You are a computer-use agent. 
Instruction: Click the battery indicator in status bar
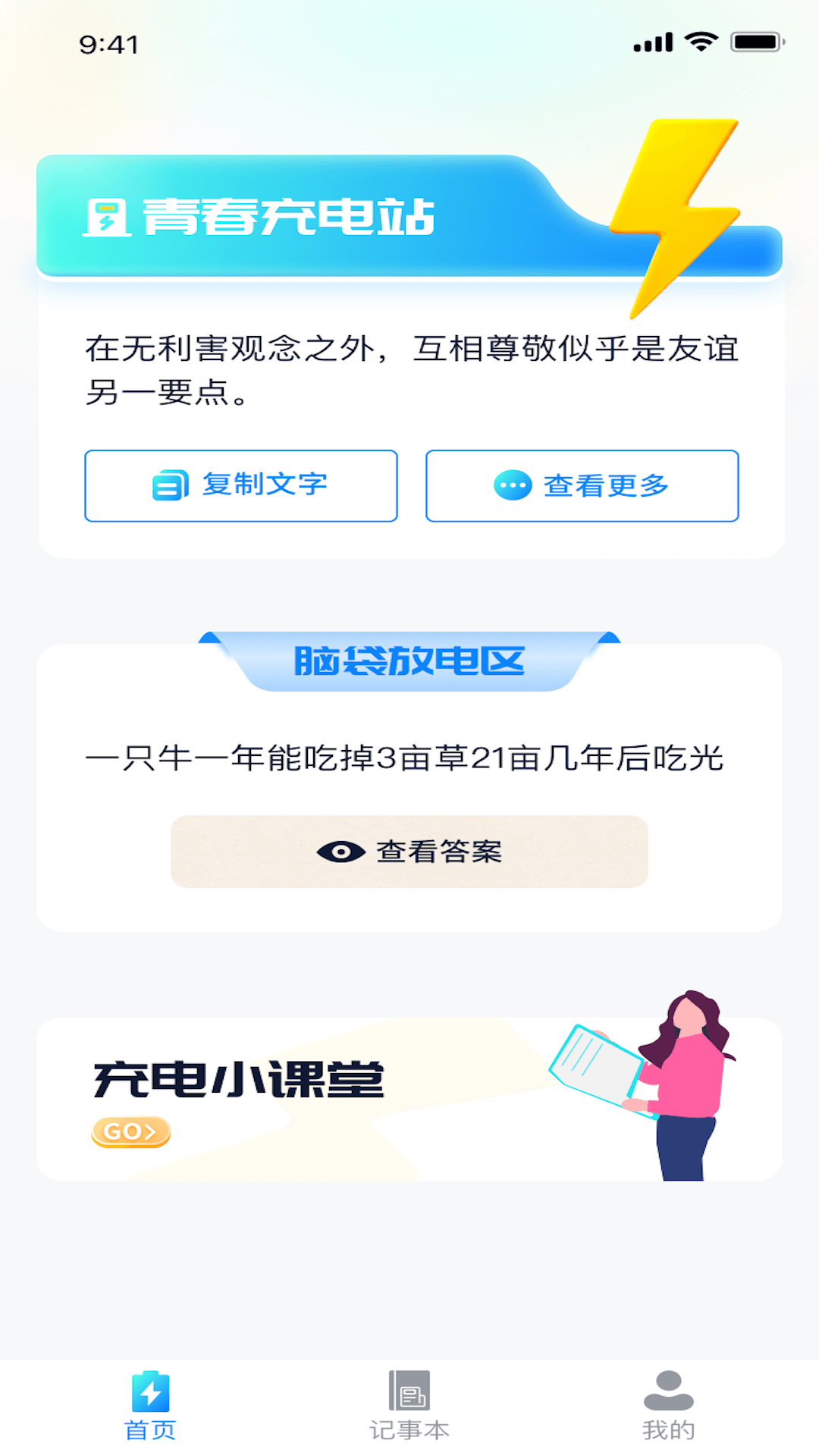point(753,43)
